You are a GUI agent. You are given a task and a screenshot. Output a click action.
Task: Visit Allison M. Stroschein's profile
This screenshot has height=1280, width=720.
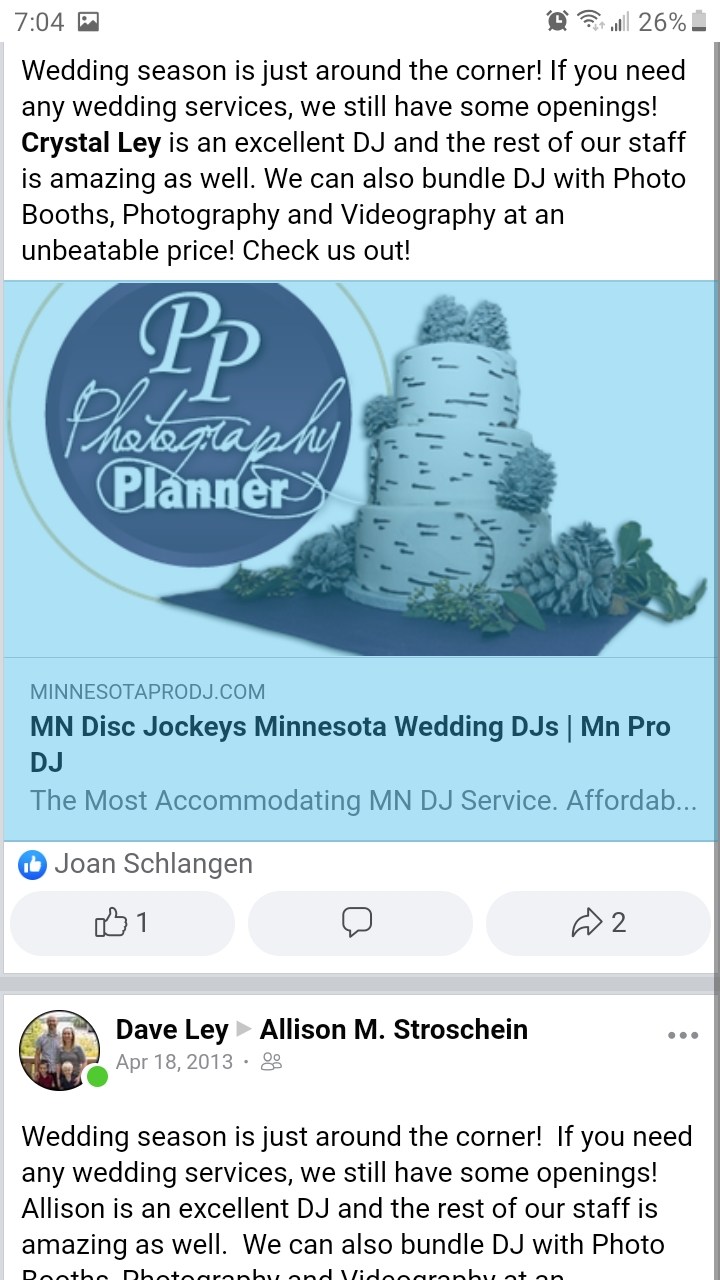coord(393,1029)
